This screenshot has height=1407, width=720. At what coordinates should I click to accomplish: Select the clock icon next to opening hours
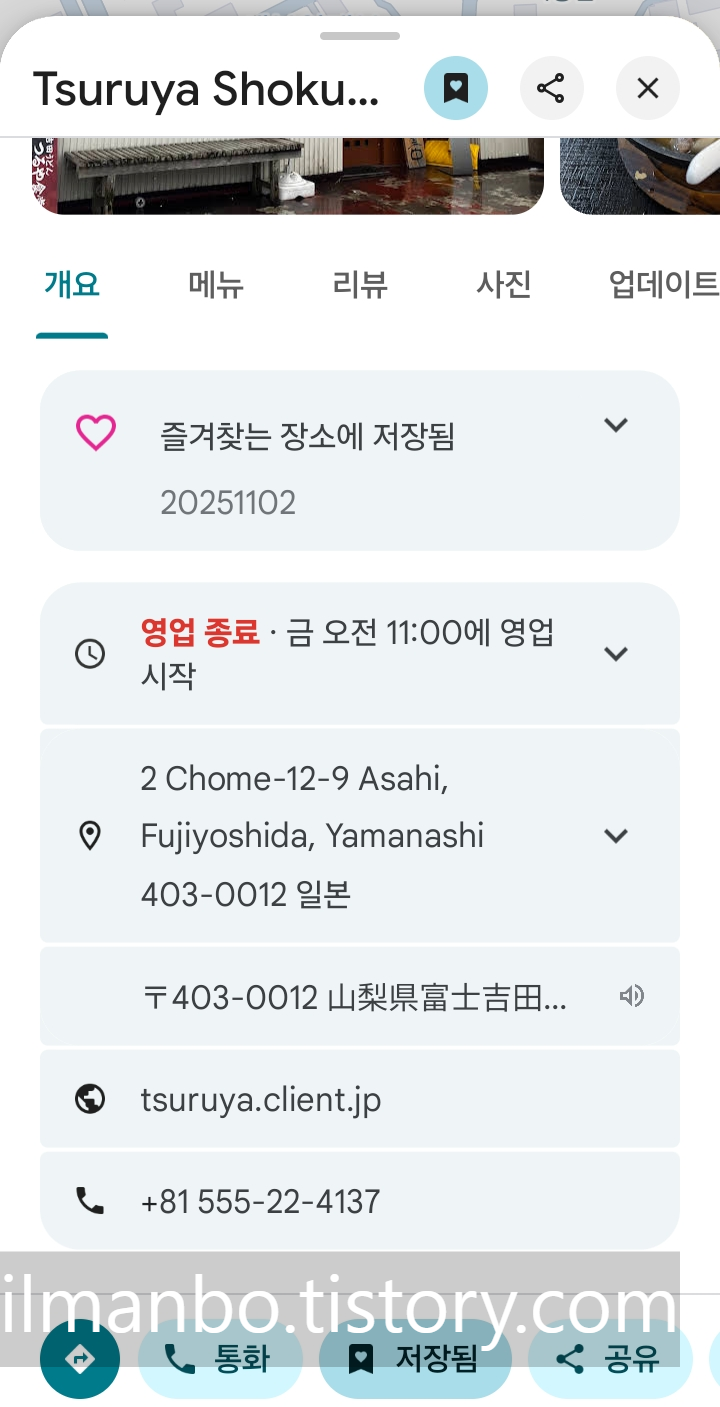tap(91, 653)
